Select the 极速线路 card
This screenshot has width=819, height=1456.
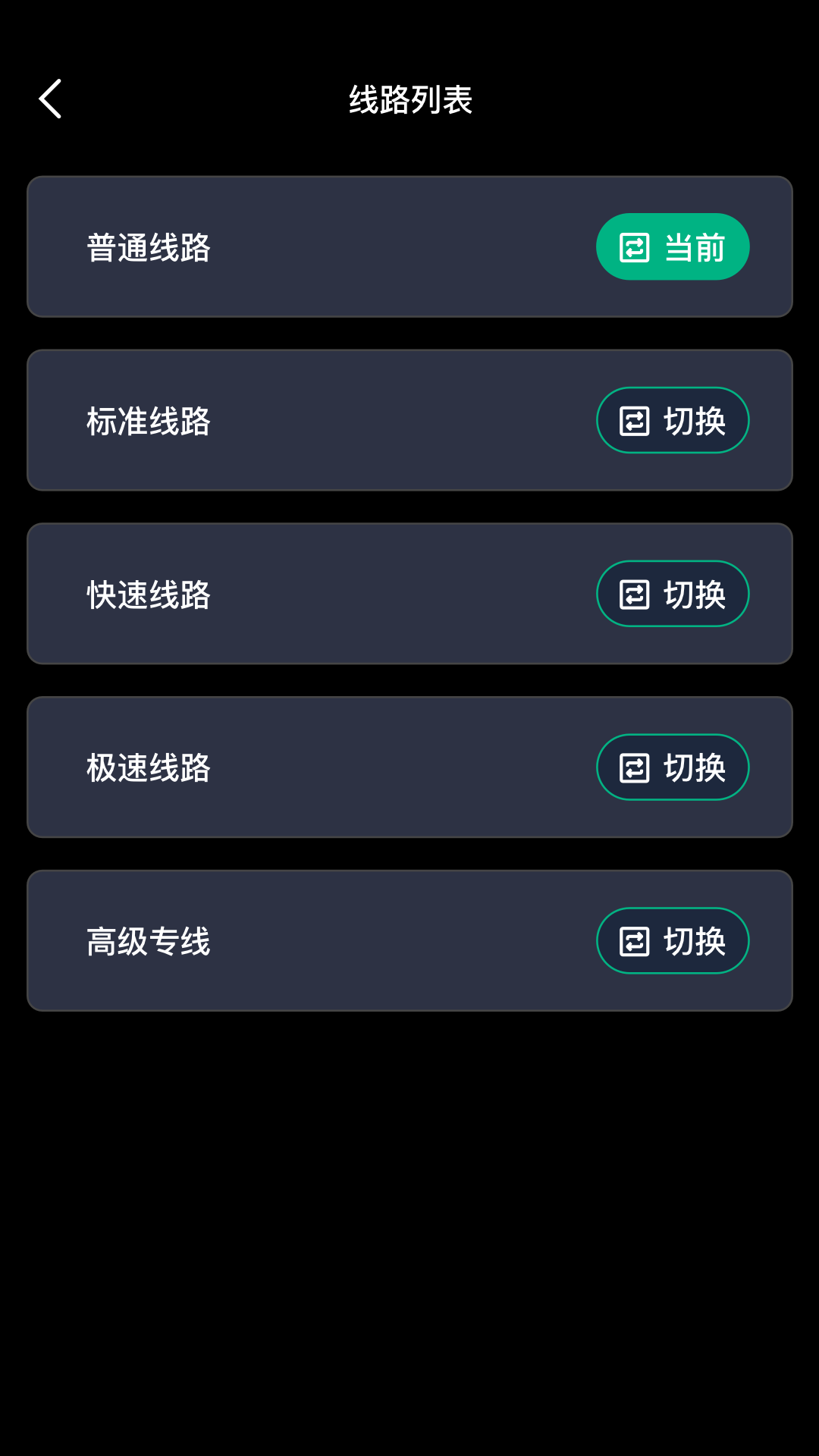(x=303, y=767)
